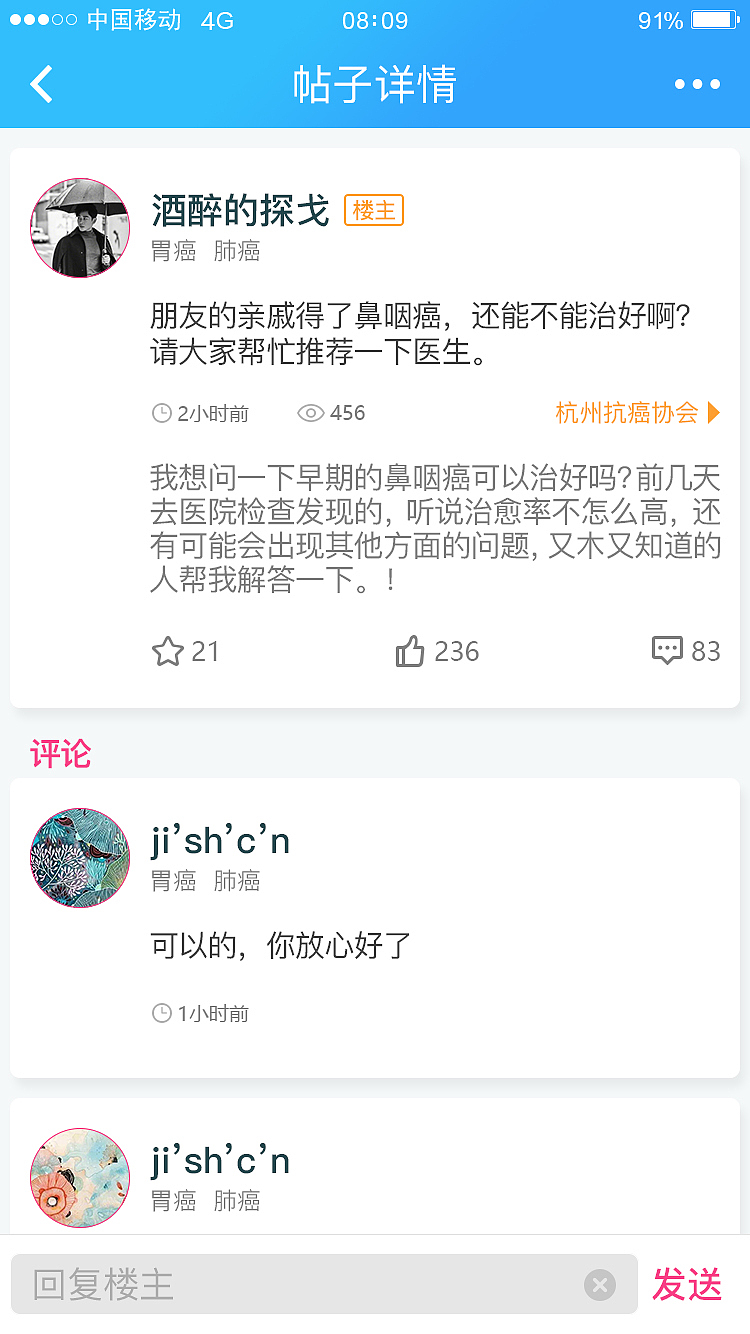750x1334 pixels.
Task: Tap the clock icon next to 2小时前
Action: [162, 412]
